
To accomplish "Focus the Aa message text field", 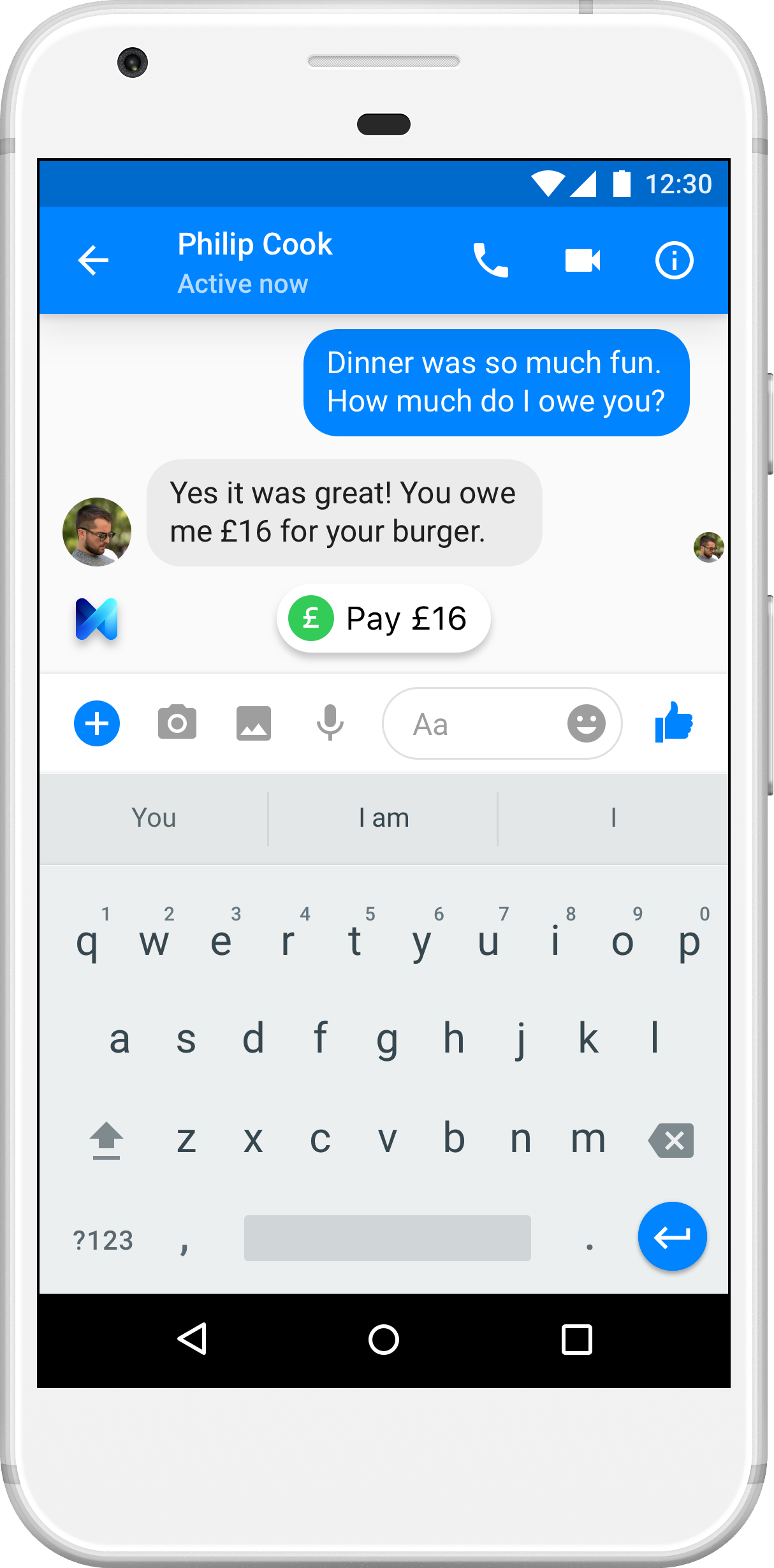I will (x=472, y=724).
